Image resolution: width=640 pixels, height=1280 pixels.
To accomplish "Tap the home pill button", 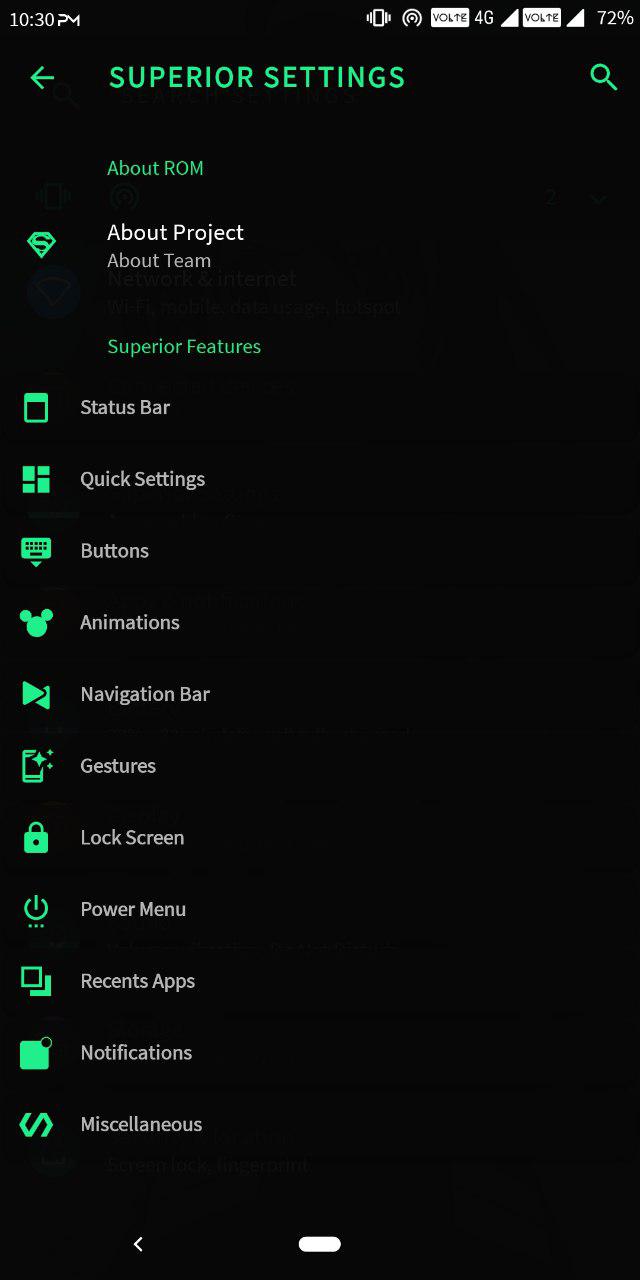I will pos(319,1244).
